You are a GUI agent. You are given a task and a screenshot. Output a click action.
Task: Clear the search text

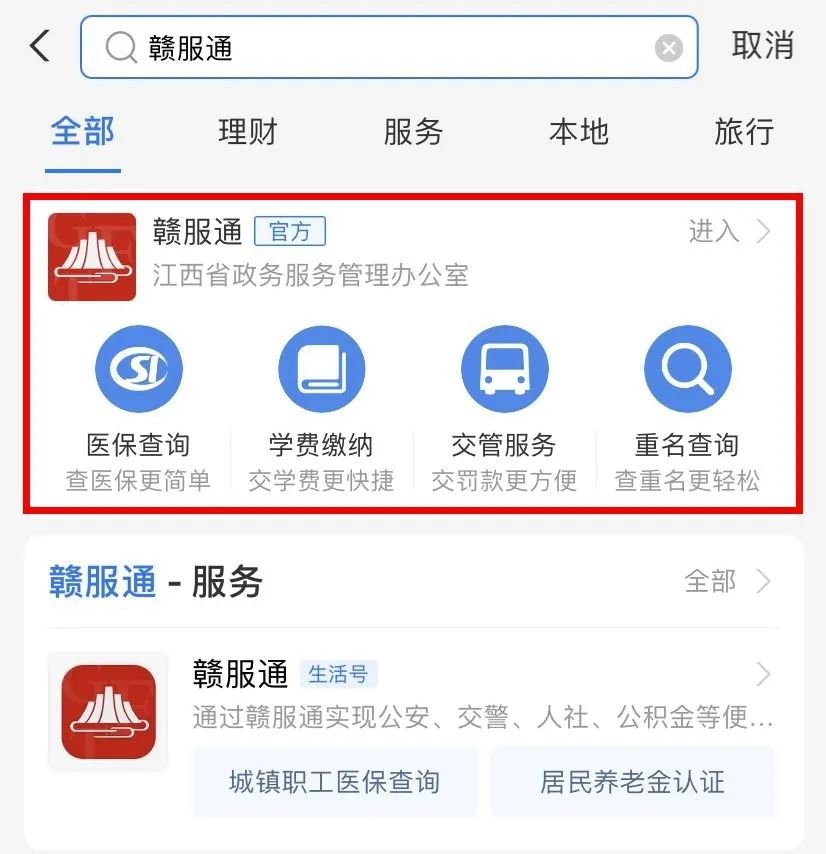point(669,48)
